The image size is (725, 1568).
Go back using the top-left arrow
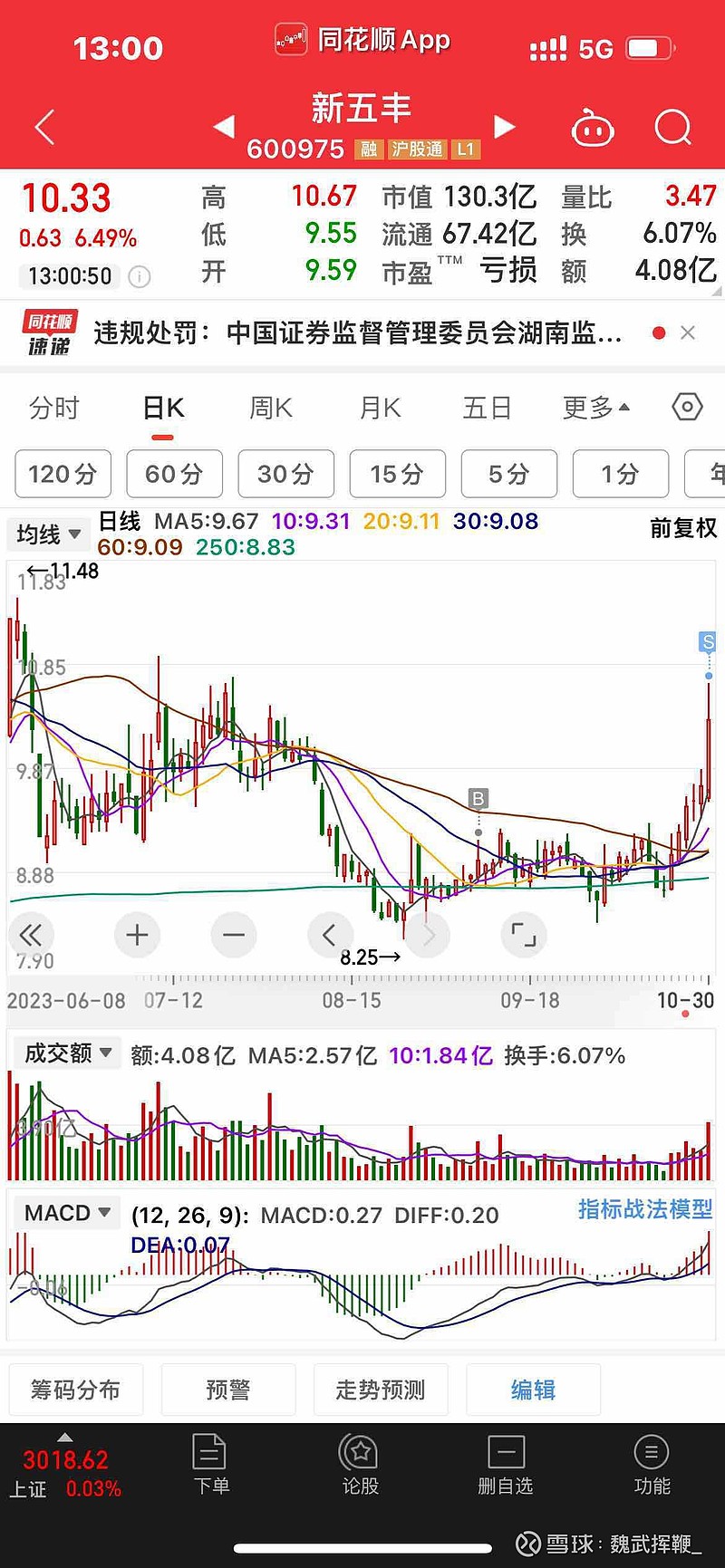(44, 128)
